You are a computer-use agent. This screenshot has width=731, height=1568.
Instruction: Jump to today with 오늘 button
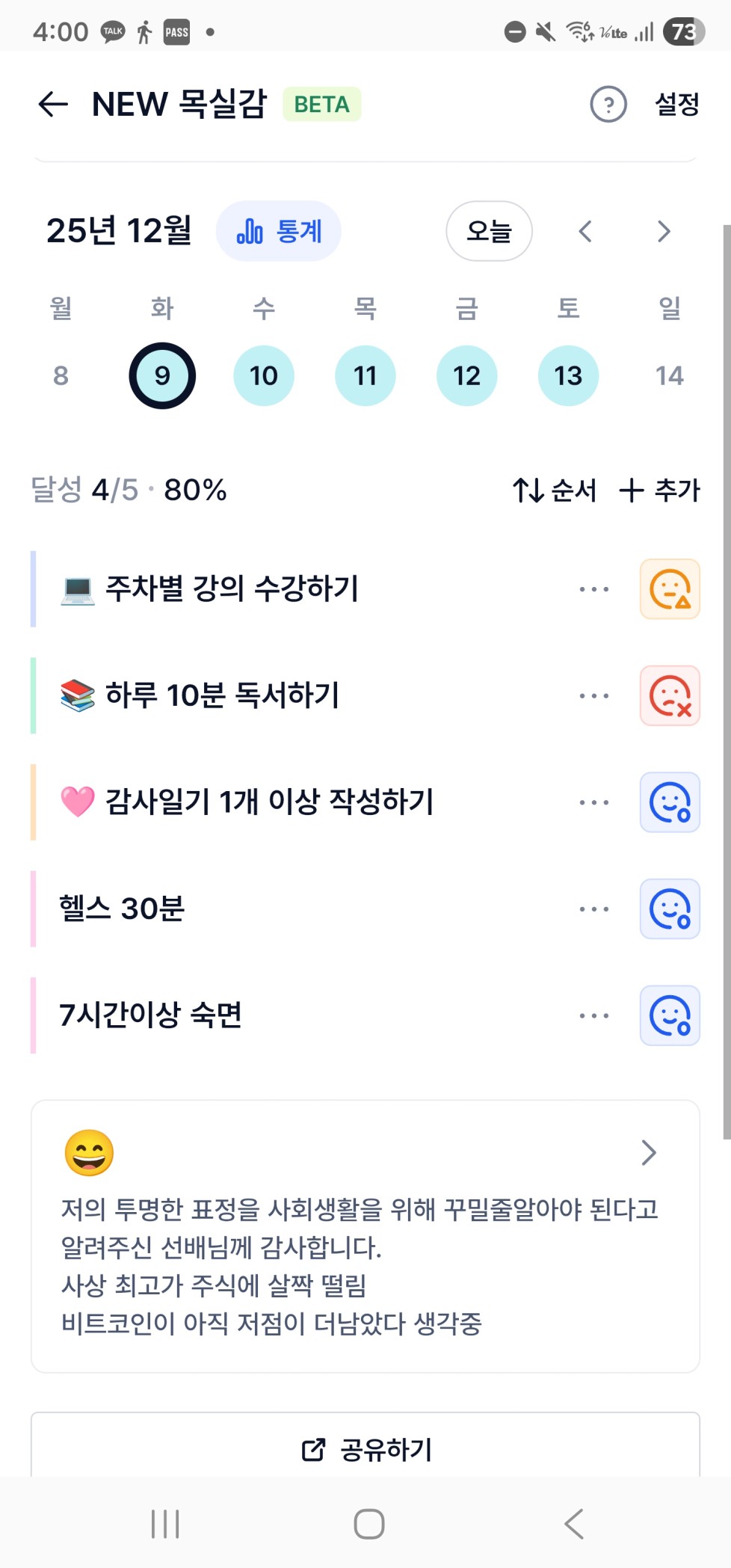489,231
